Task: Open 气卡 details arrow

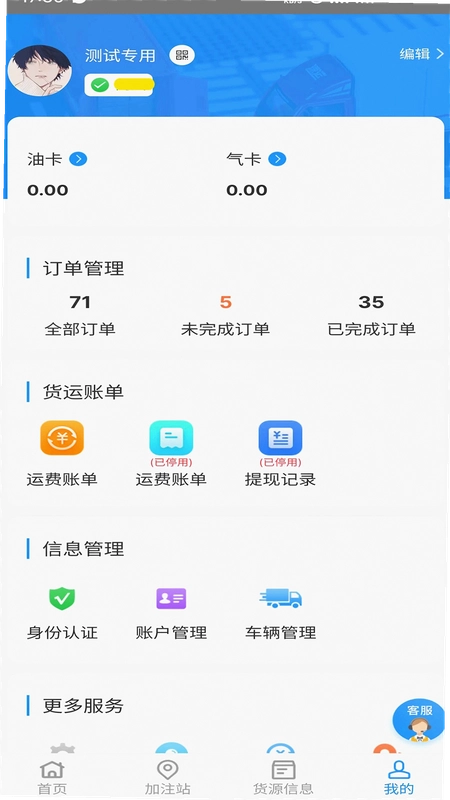Action: [x=277, y=160]
